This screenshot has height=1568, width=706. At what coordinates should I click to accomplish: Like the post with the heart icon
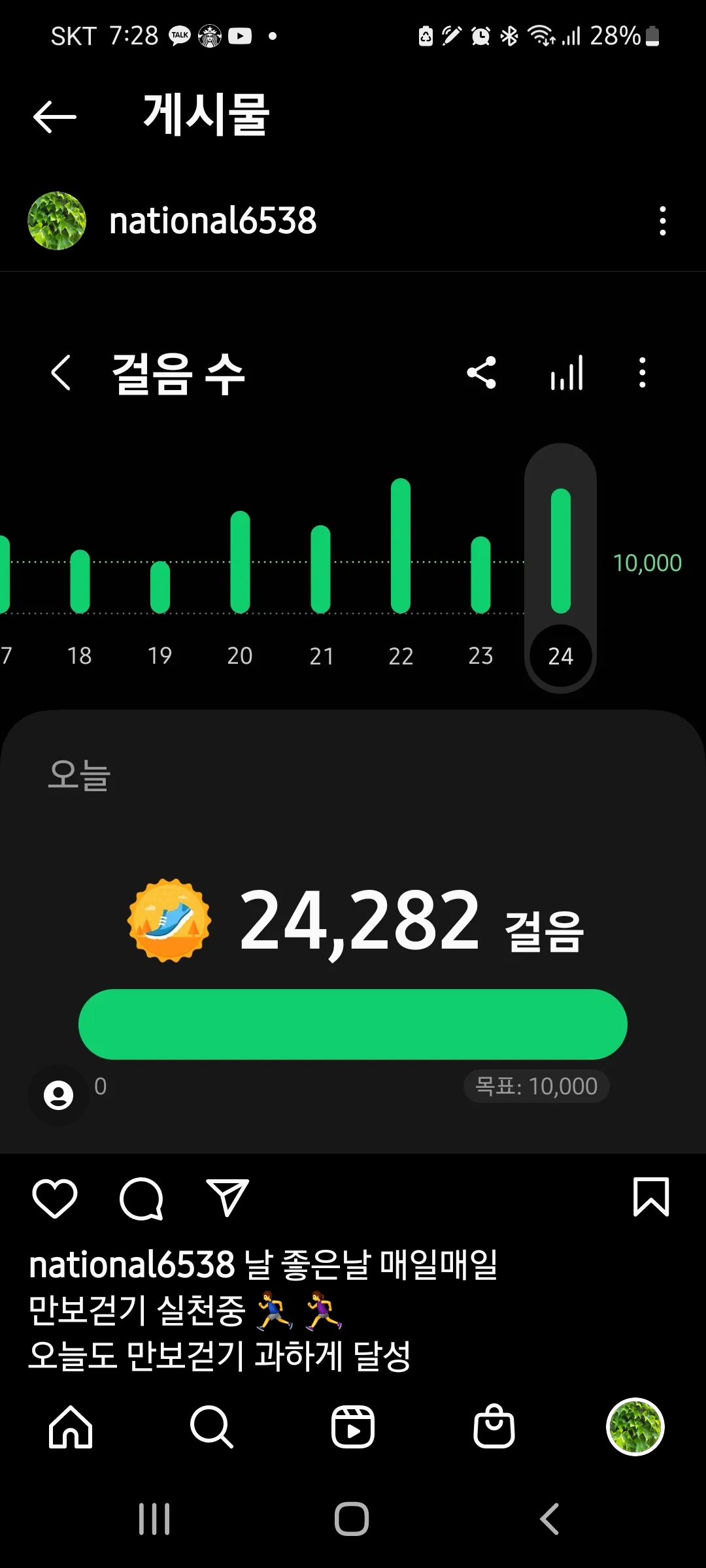click(x=55, y=1198)
